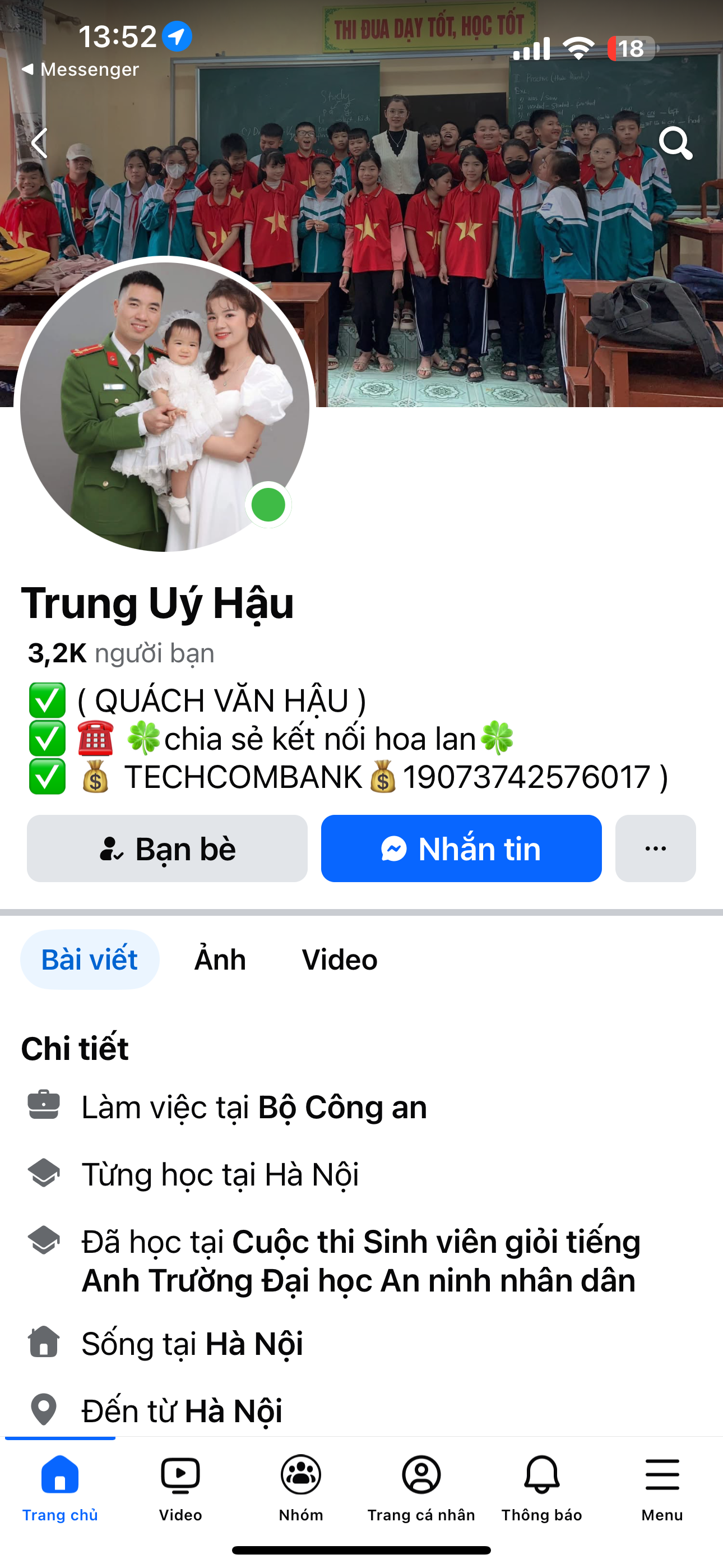Open Hà Nội in the Đến từ row

pos(233,1411)
